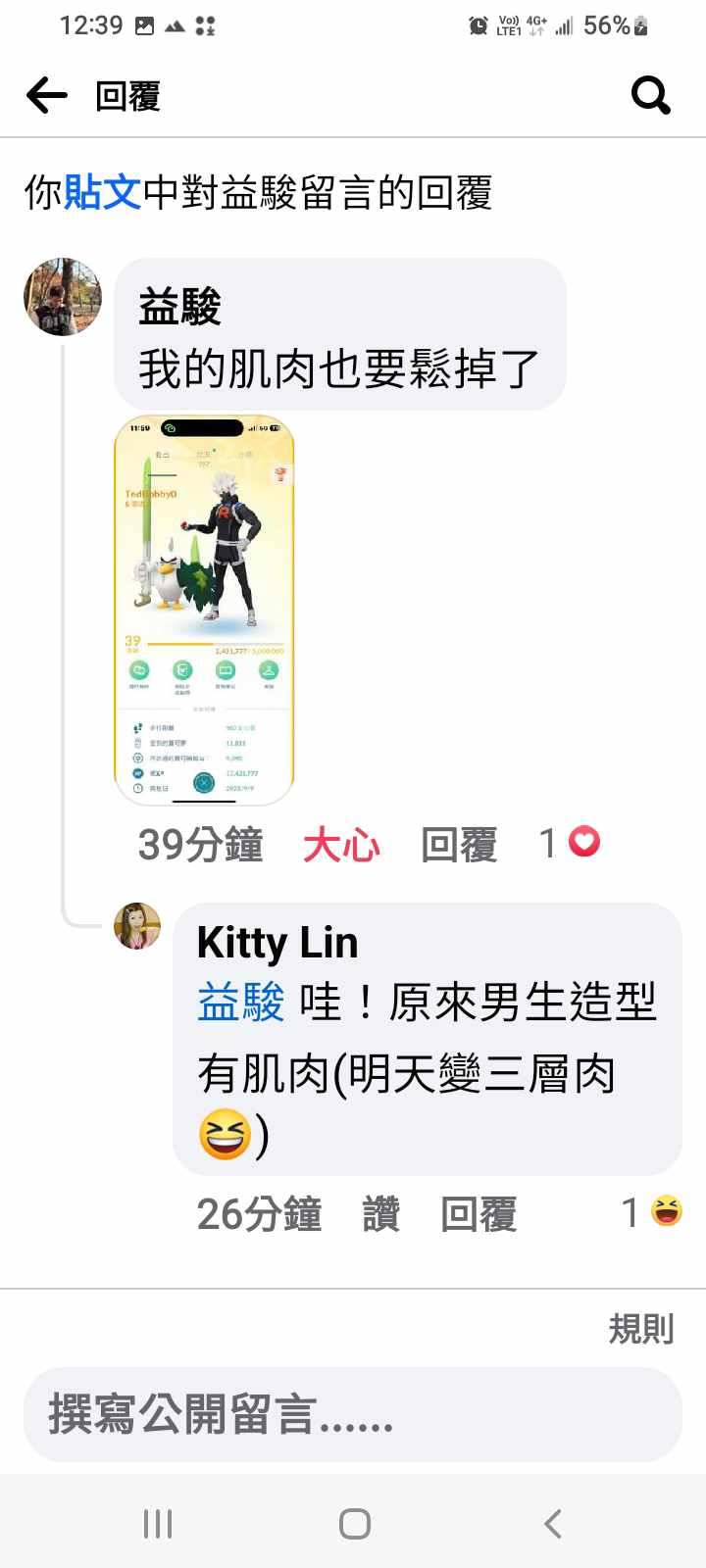Open recent apps from navigation bar
The width and height of the screenshot is (706, 1568).
point(158,1524)
